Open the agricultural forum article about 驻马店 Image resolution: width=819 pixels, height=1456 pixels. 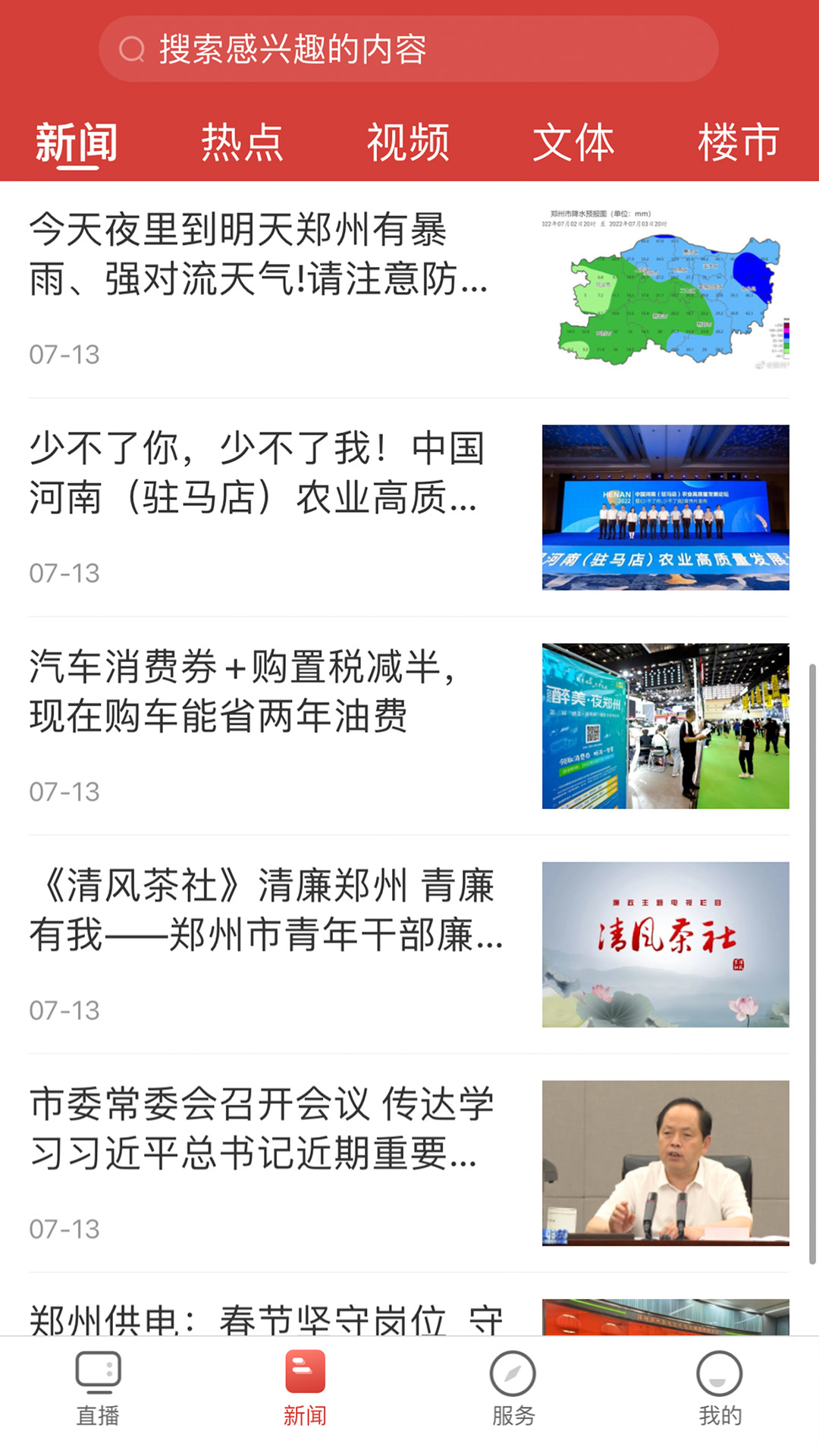(258, 478)
